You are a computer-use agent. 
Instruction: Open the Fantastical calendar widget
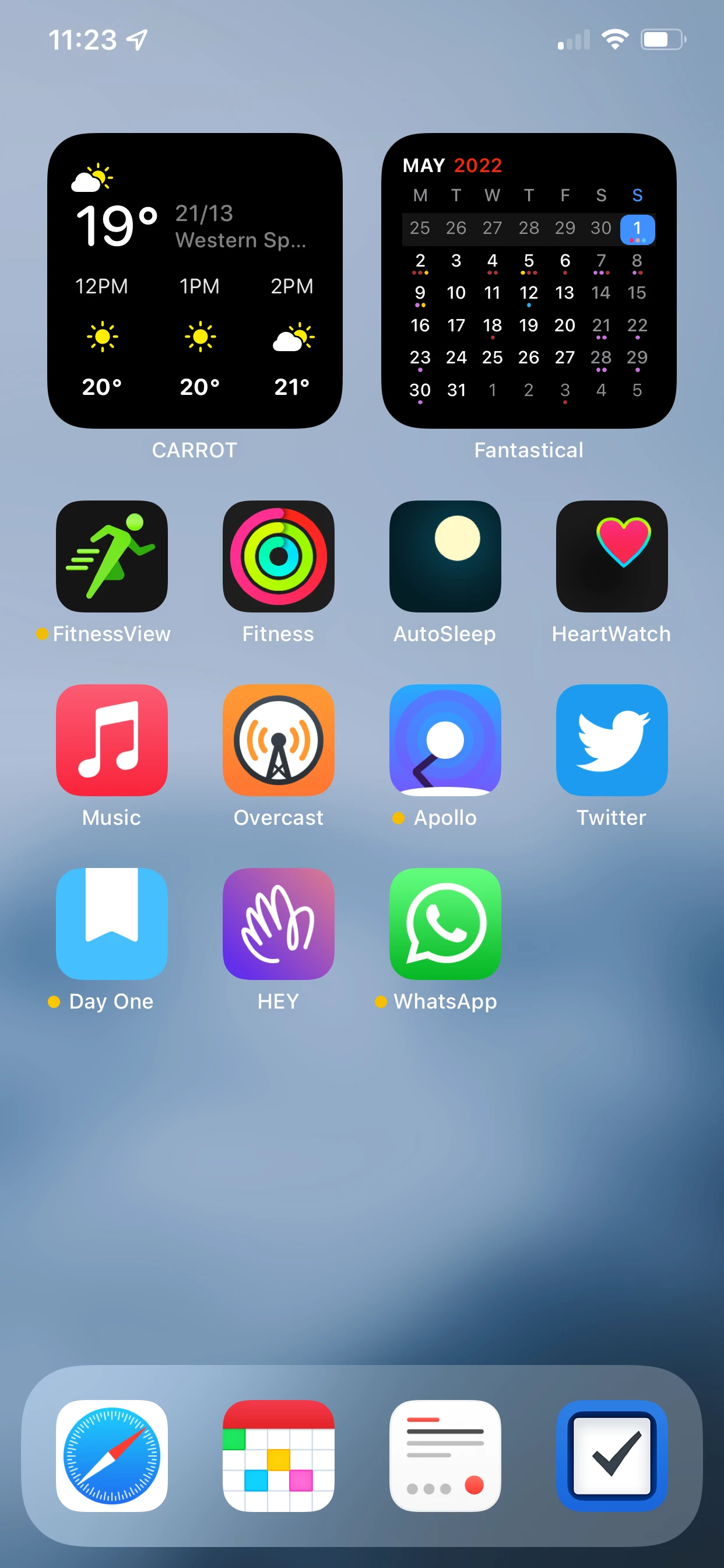point(528,281)
